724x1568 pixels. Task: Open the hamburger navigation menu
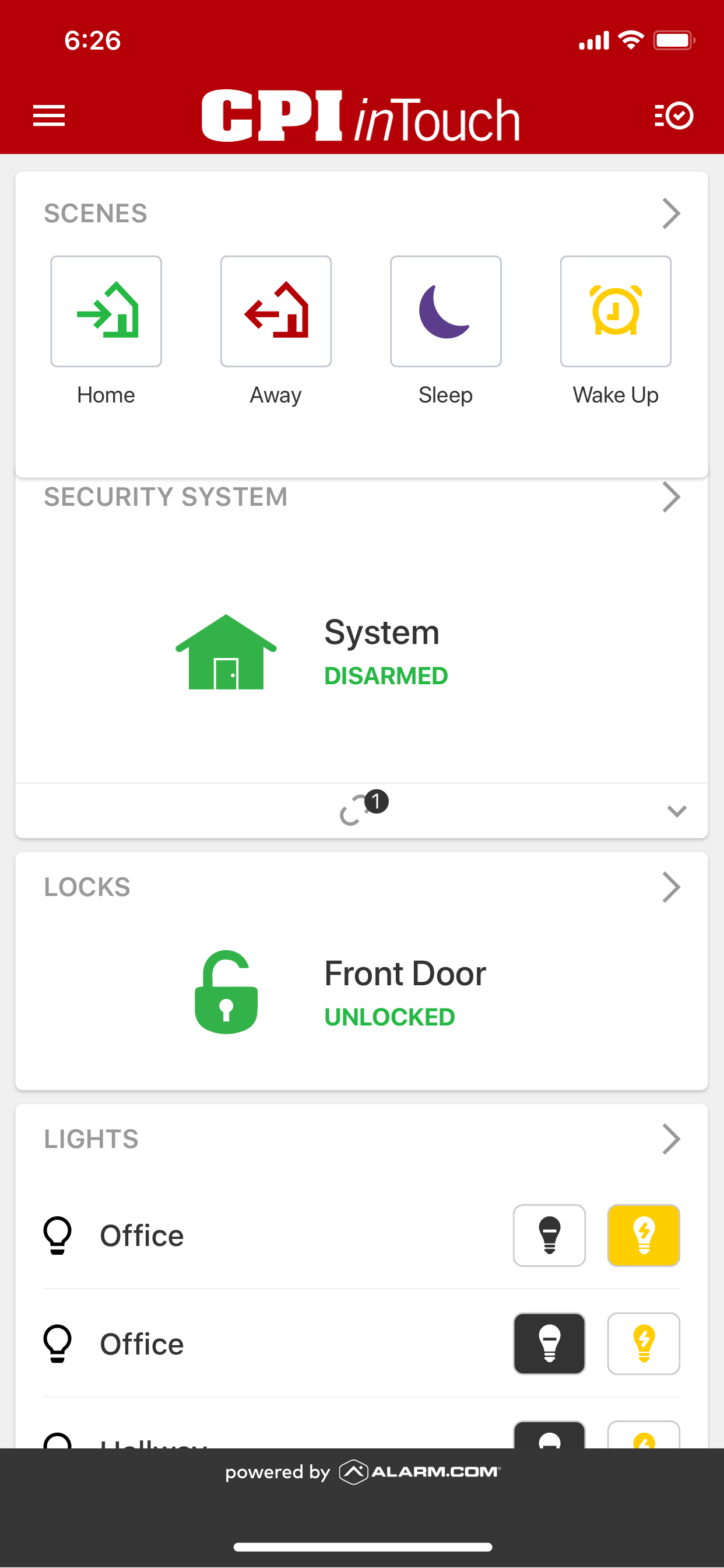48,116
